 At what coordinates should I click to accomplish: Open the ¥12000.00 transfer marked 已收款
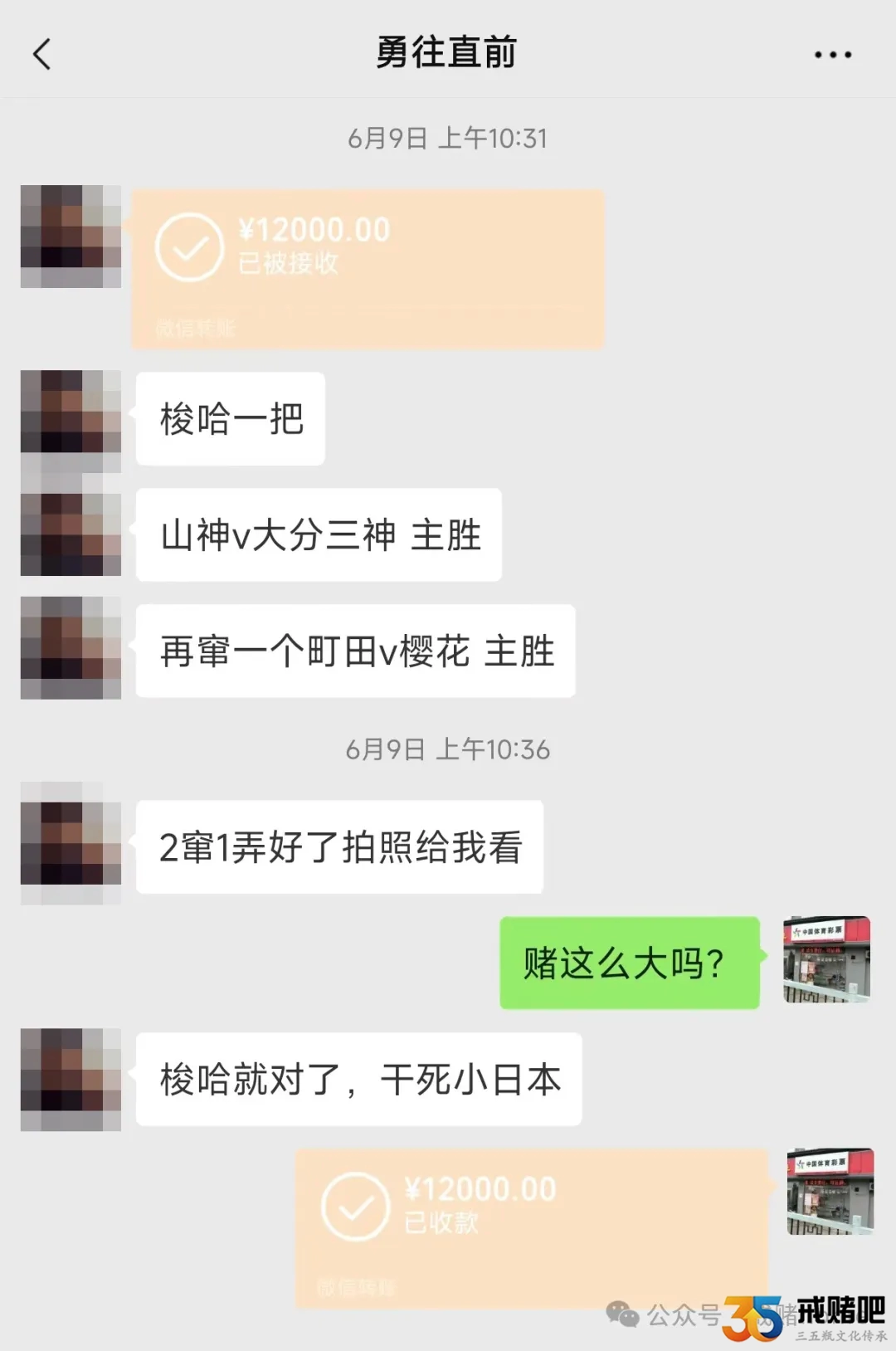pos(532,1227)
